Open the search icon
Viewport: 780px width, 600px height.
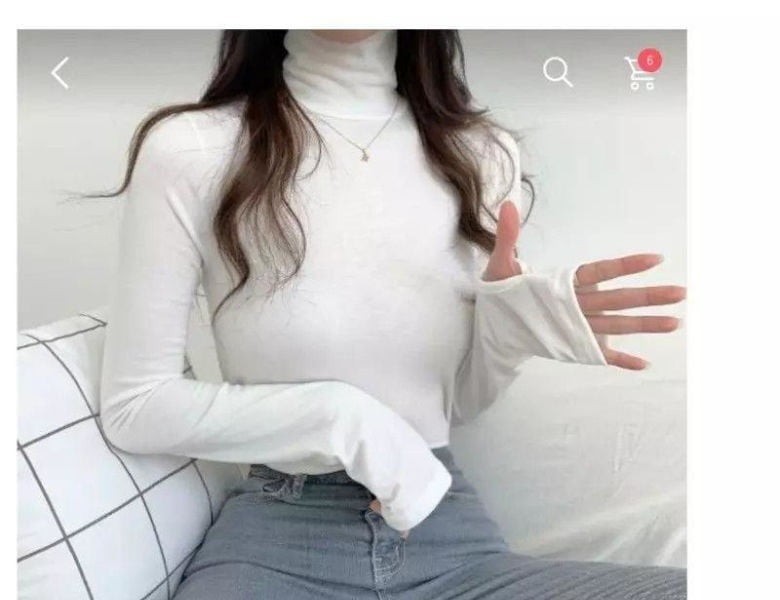pyautogui.click(x=557, y=72)
